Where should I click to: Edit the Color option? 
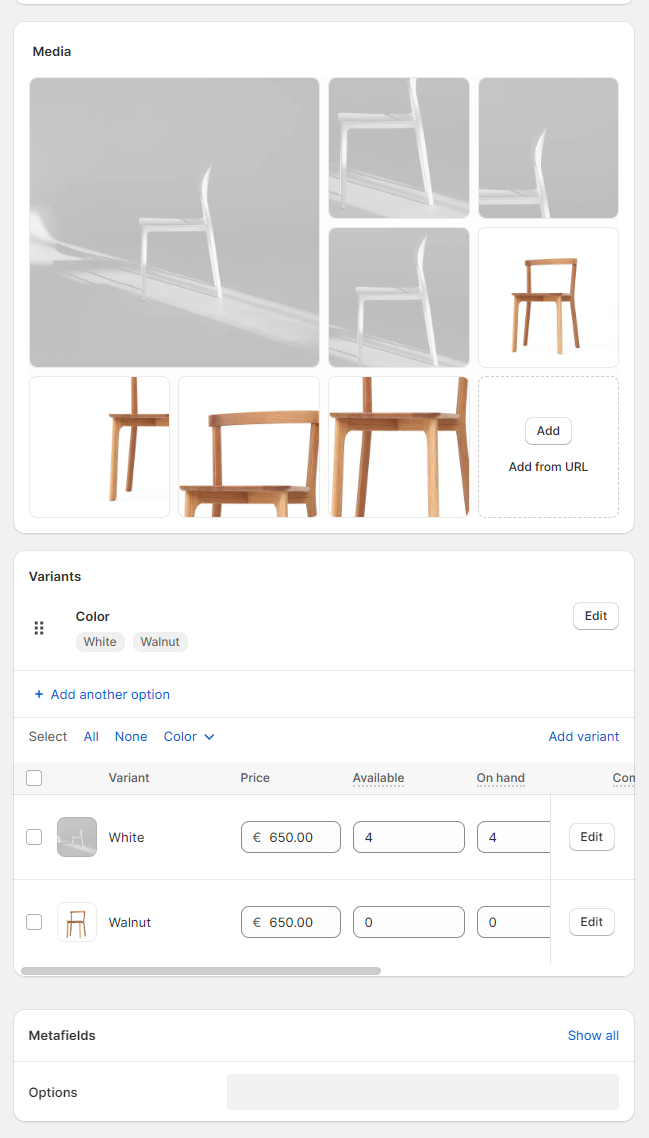point(595,616)
